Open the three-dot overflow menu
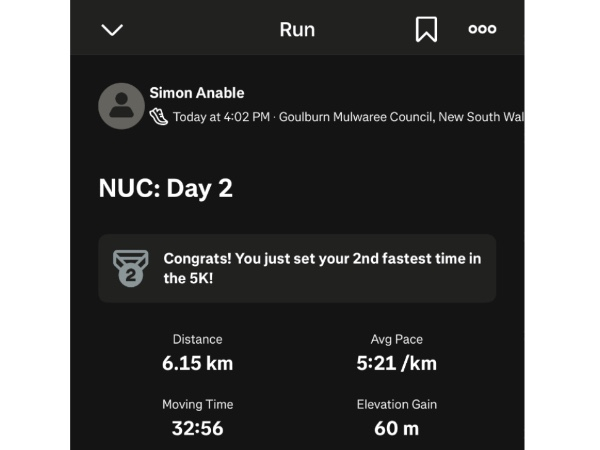 [x=482, y=30]
